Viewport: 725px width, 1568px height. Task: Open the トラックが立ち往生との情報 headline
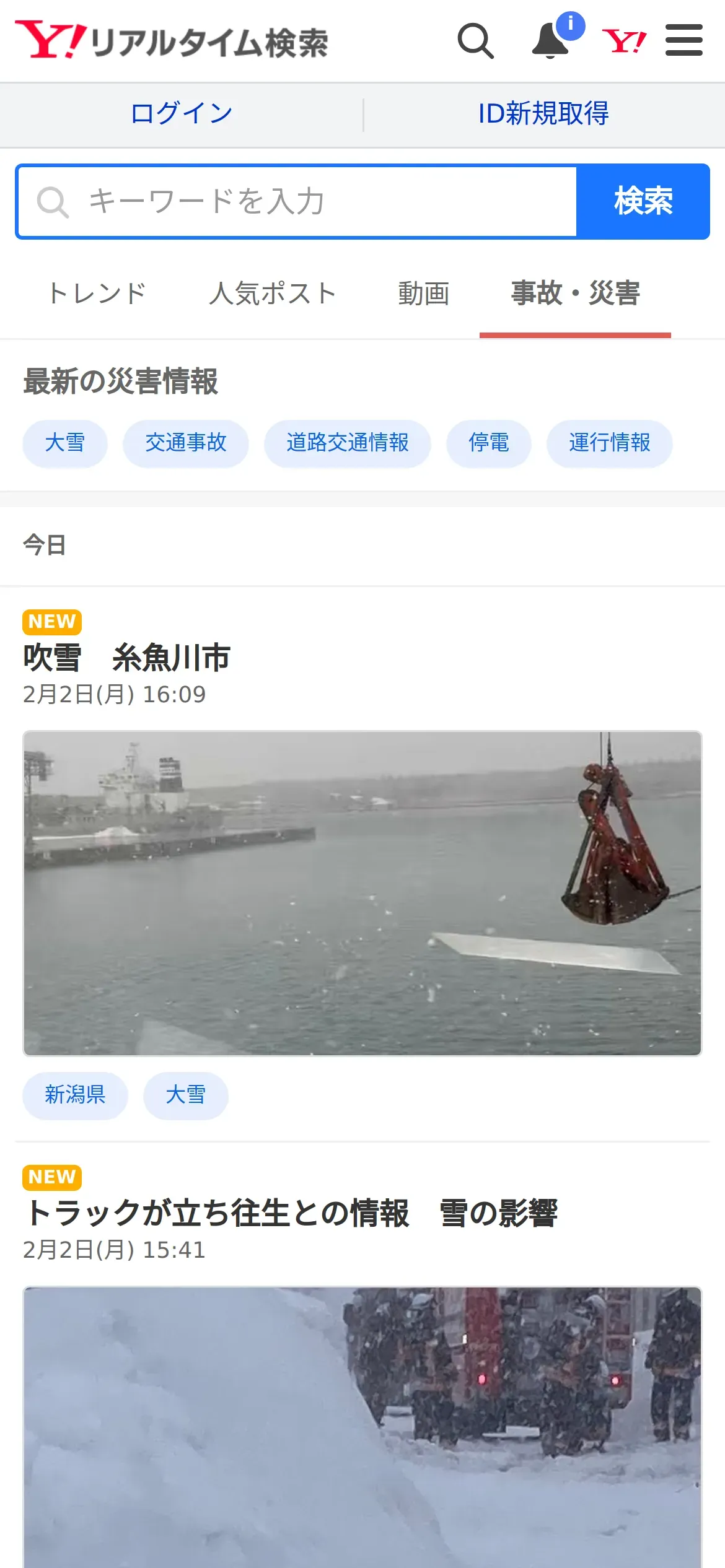[291, 1213]
